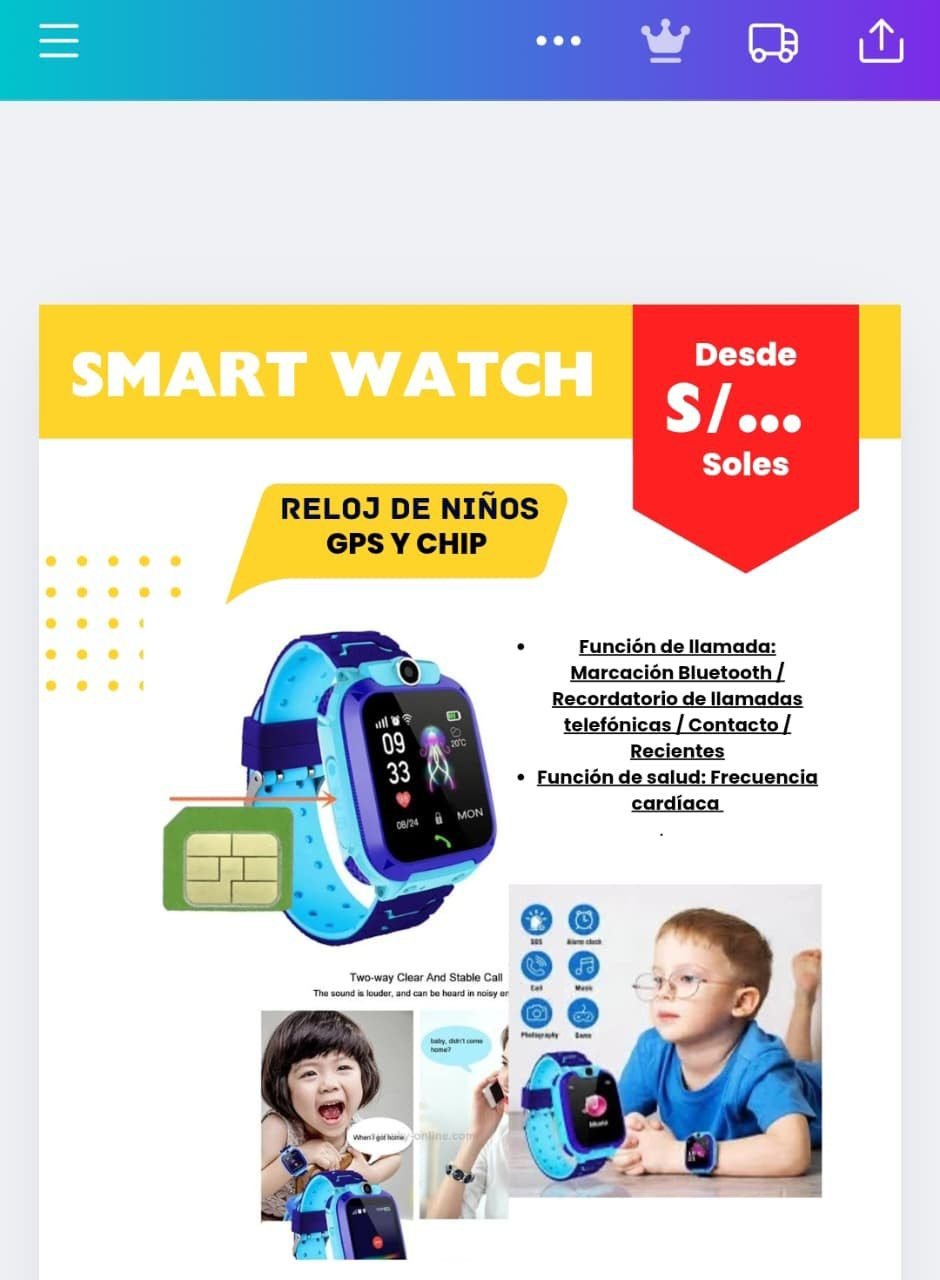Image resolution: width=940 pixels, height=1280 pixels.
Task: Open the print delivery truck icon
Action: click(x=773, y=42)
